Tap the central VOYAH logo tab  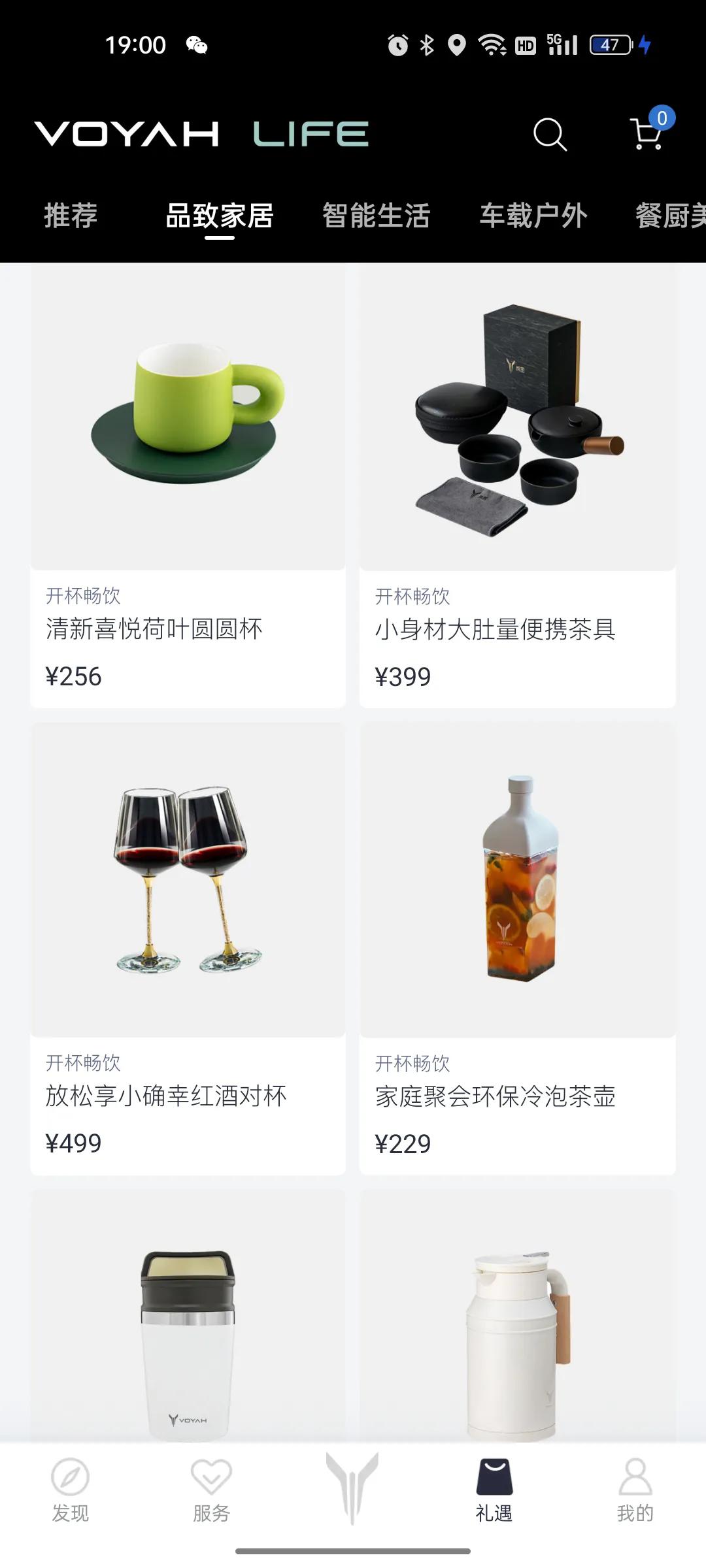[x=352, y=1478]
